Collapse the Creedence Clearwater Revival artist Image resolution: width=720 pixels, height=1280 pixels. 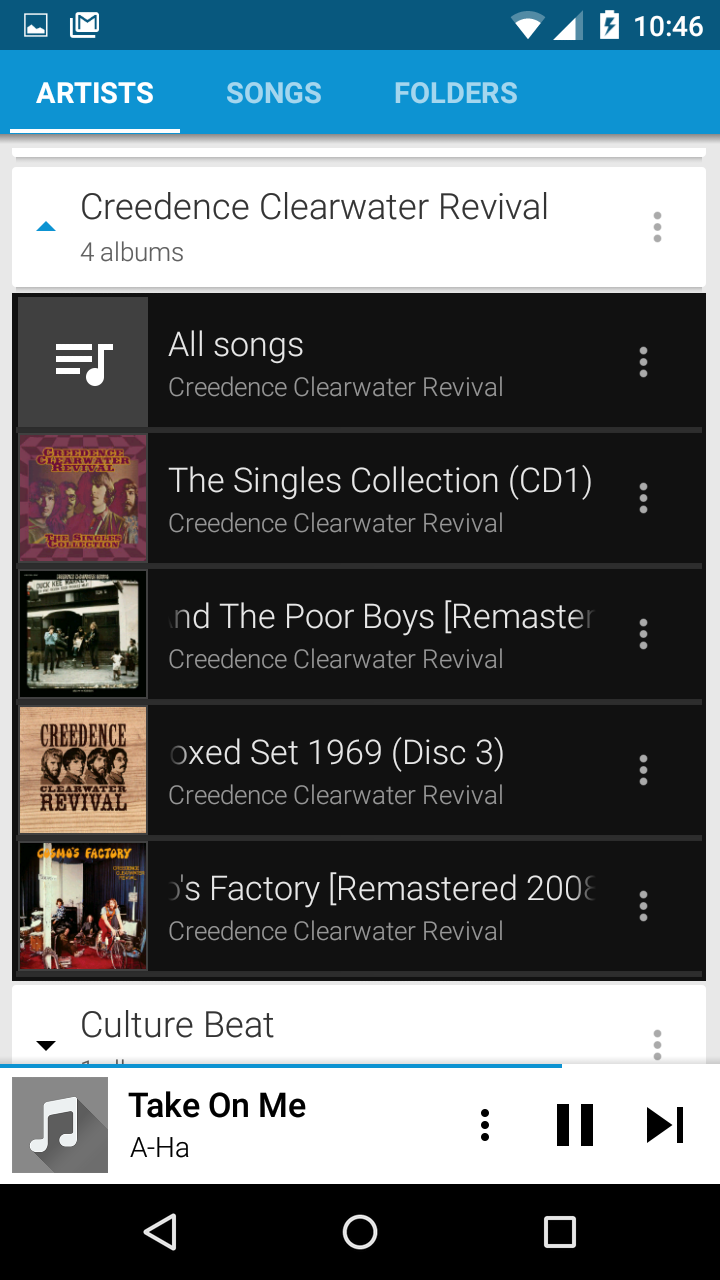coord(46,227)
